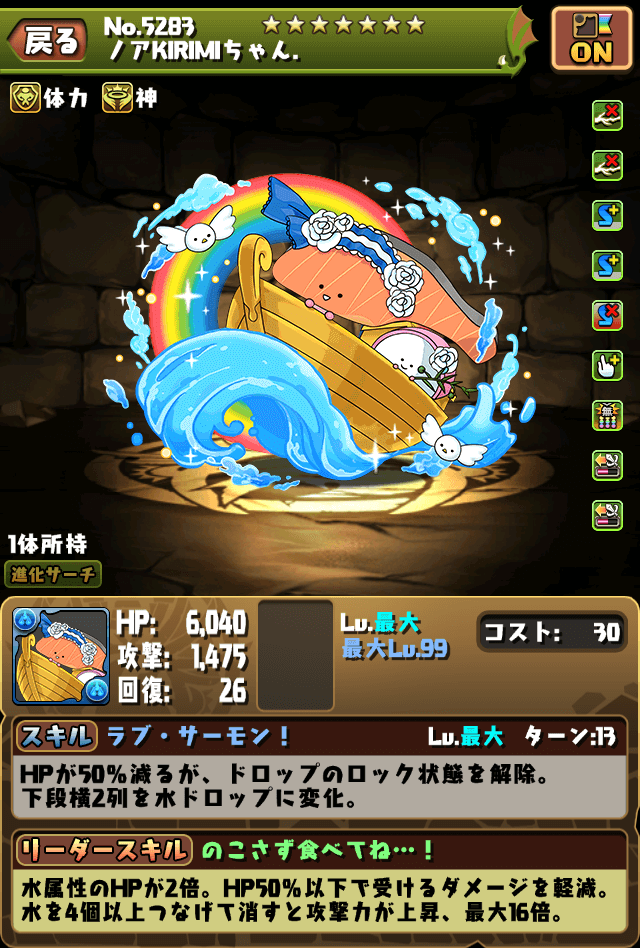Tap the monster portrait icon
Screen dimensions: 640x948
(x=61, y=656)
